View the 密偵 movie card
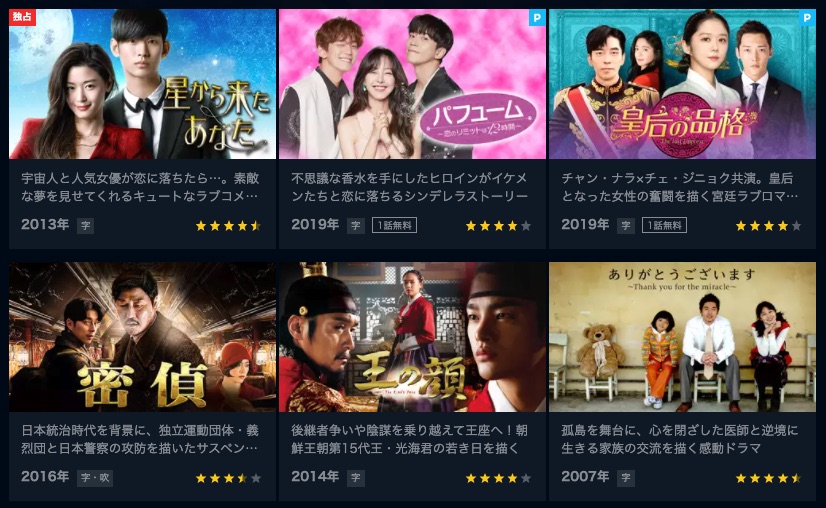Image resolution: width=826 pixels, height=508 pixels. pyautogui.click(x=142, y=338)
